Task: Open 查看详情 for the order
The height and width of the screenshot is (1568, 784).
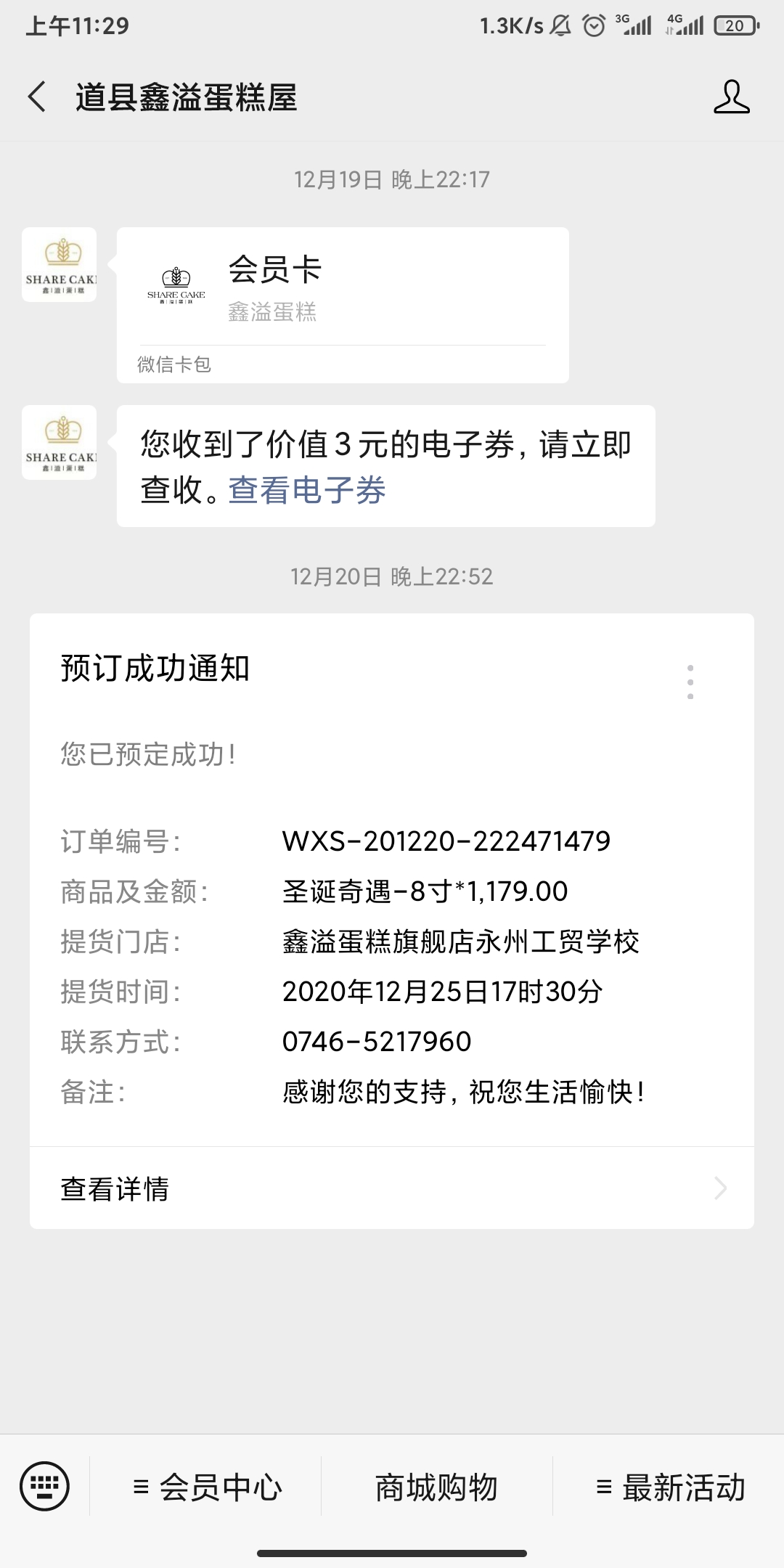Action: [x=392, y=1188]
